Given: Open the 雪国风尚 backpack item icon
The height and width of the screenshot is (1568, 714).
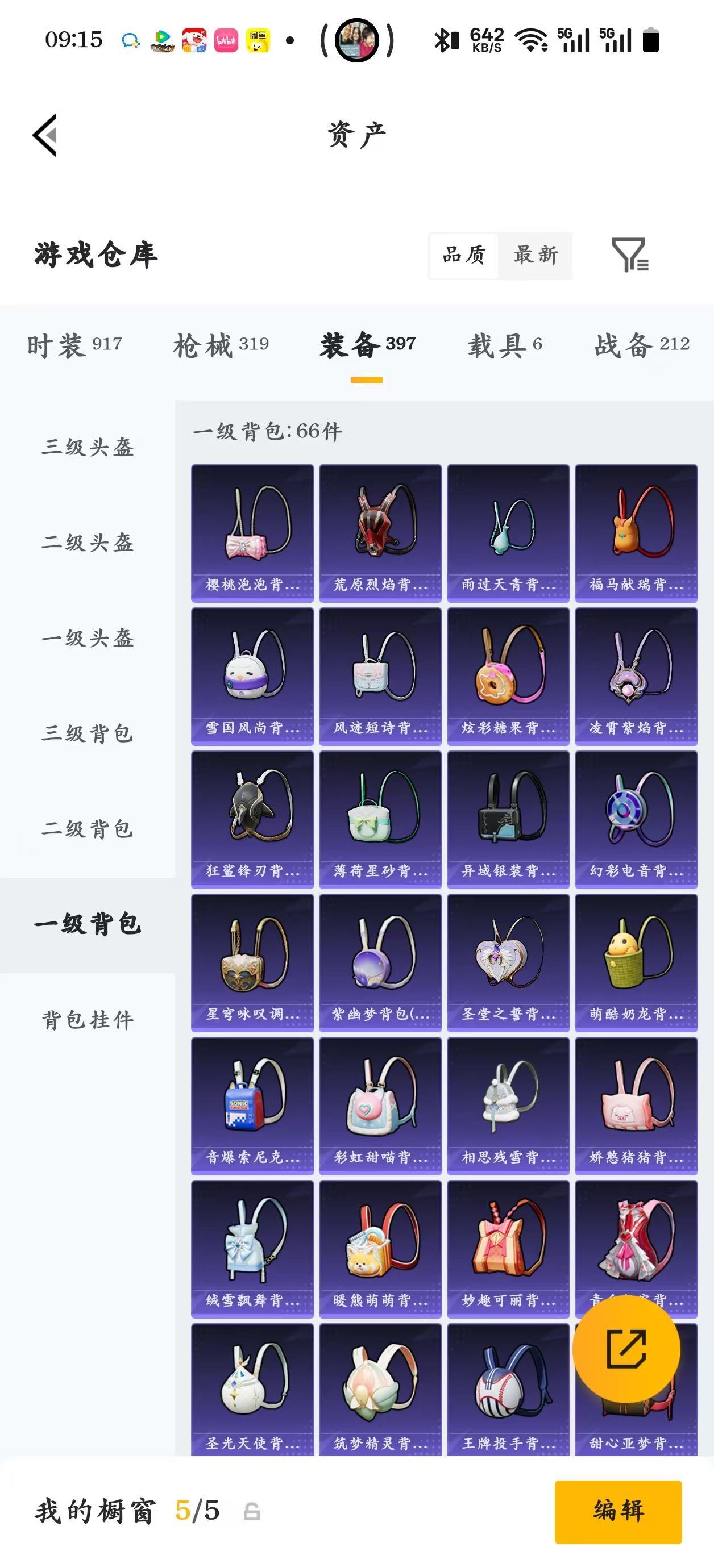Looking at the screenshot, I should point(251,673).
